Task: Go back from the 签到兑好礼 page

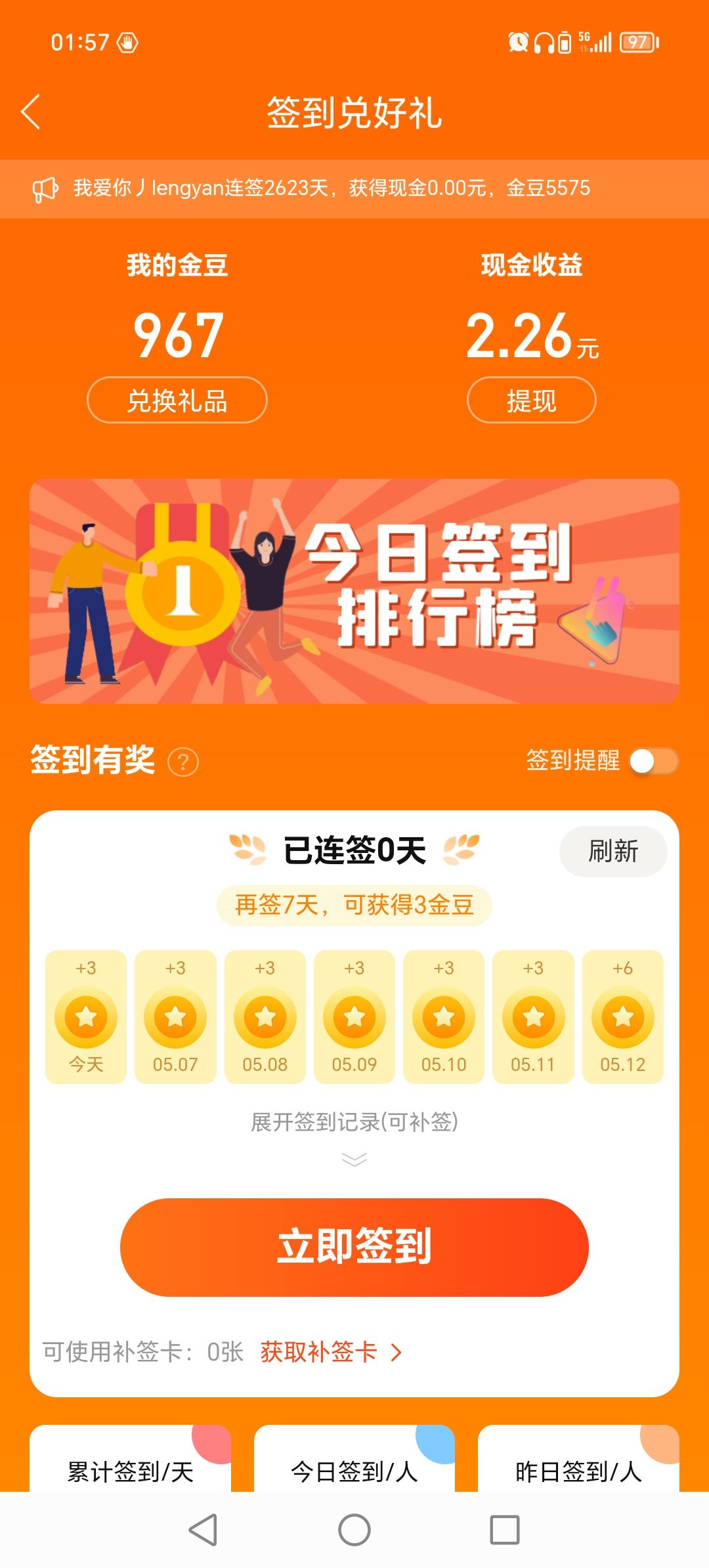Action: point(31,112)
